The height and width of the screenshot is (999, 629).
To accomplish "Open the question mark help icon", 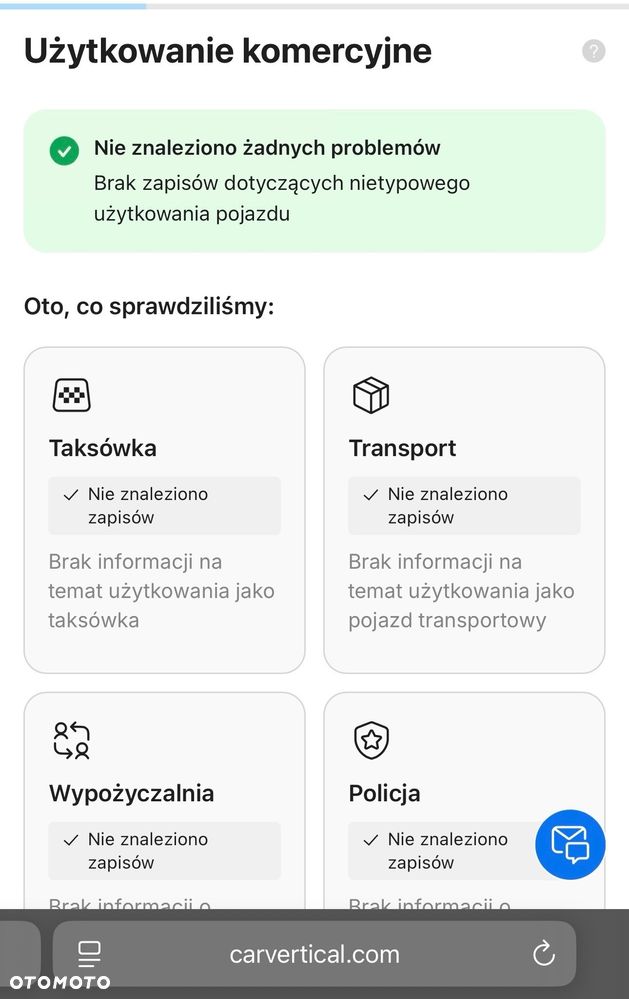I will click(x=594, y=51).
